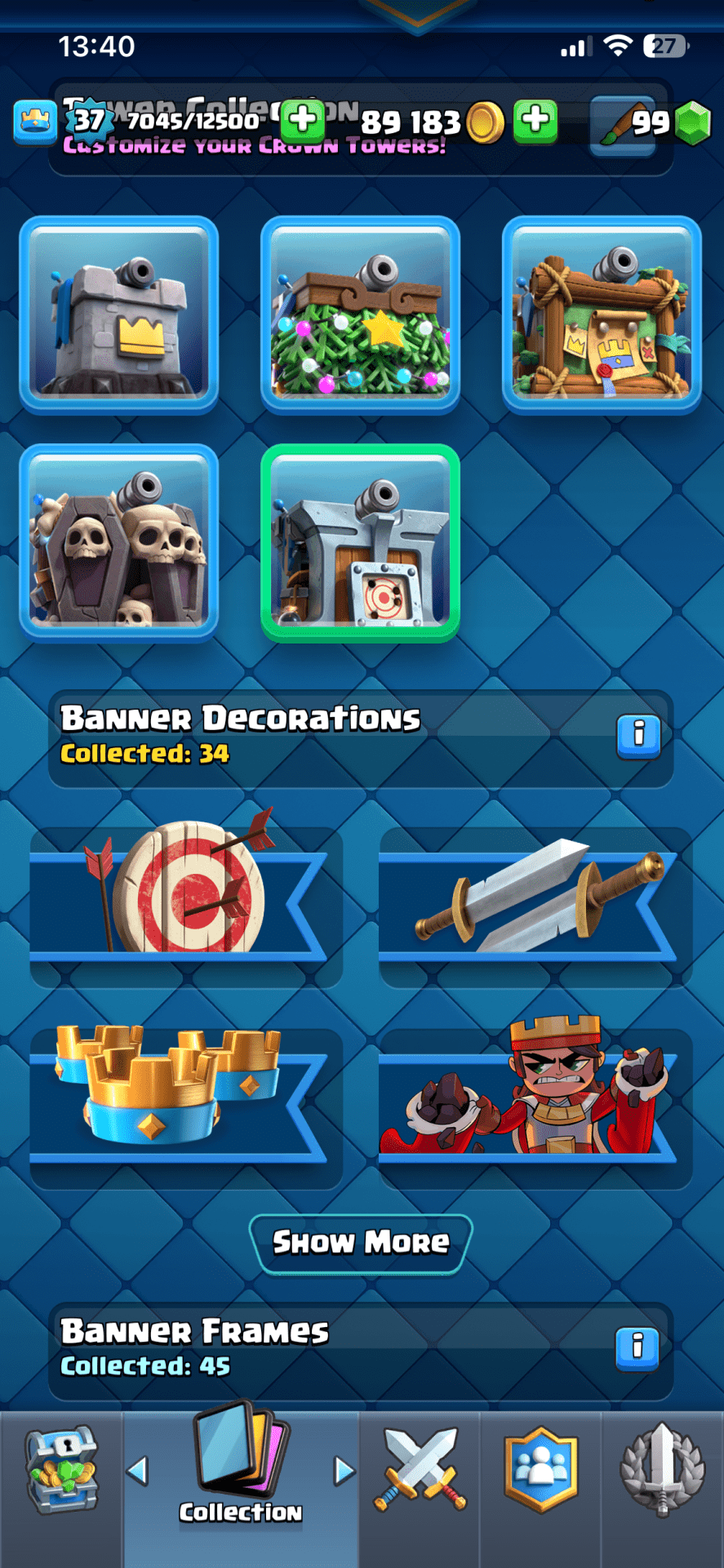
Task: Select the skull coffin tower skin
Action: (x=119, y=542)
